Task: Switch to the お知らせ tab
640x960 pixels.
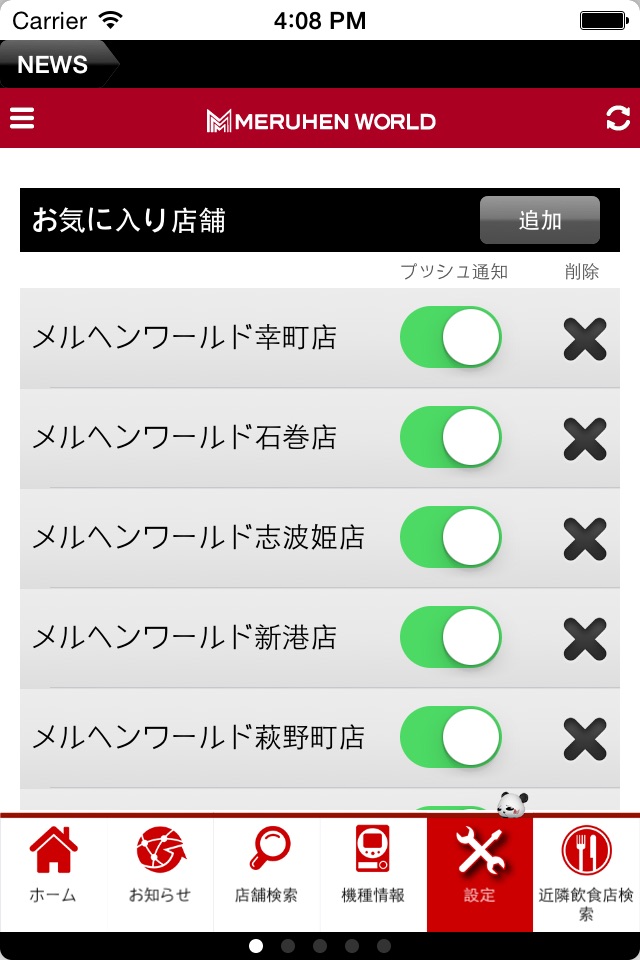Action: point(160,874)
